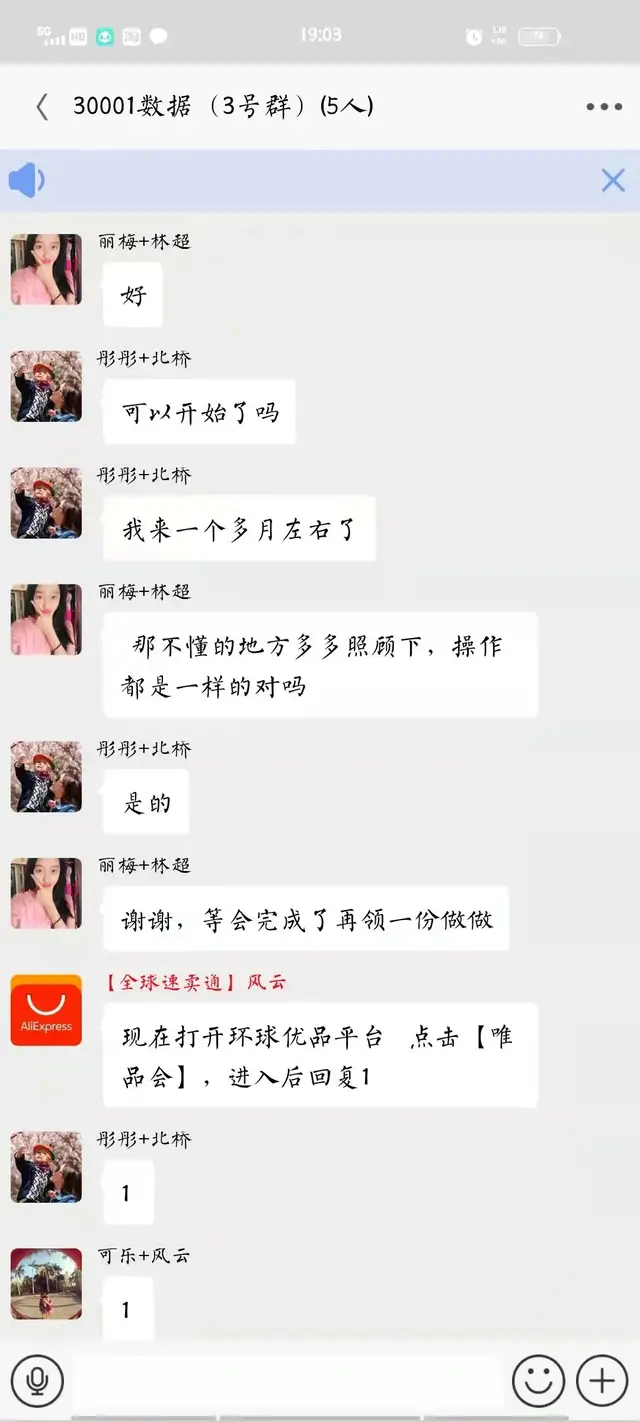The image size is (640, 1422).
Task: Open the plus attachment menu
Action: (x=602, y=1381)
